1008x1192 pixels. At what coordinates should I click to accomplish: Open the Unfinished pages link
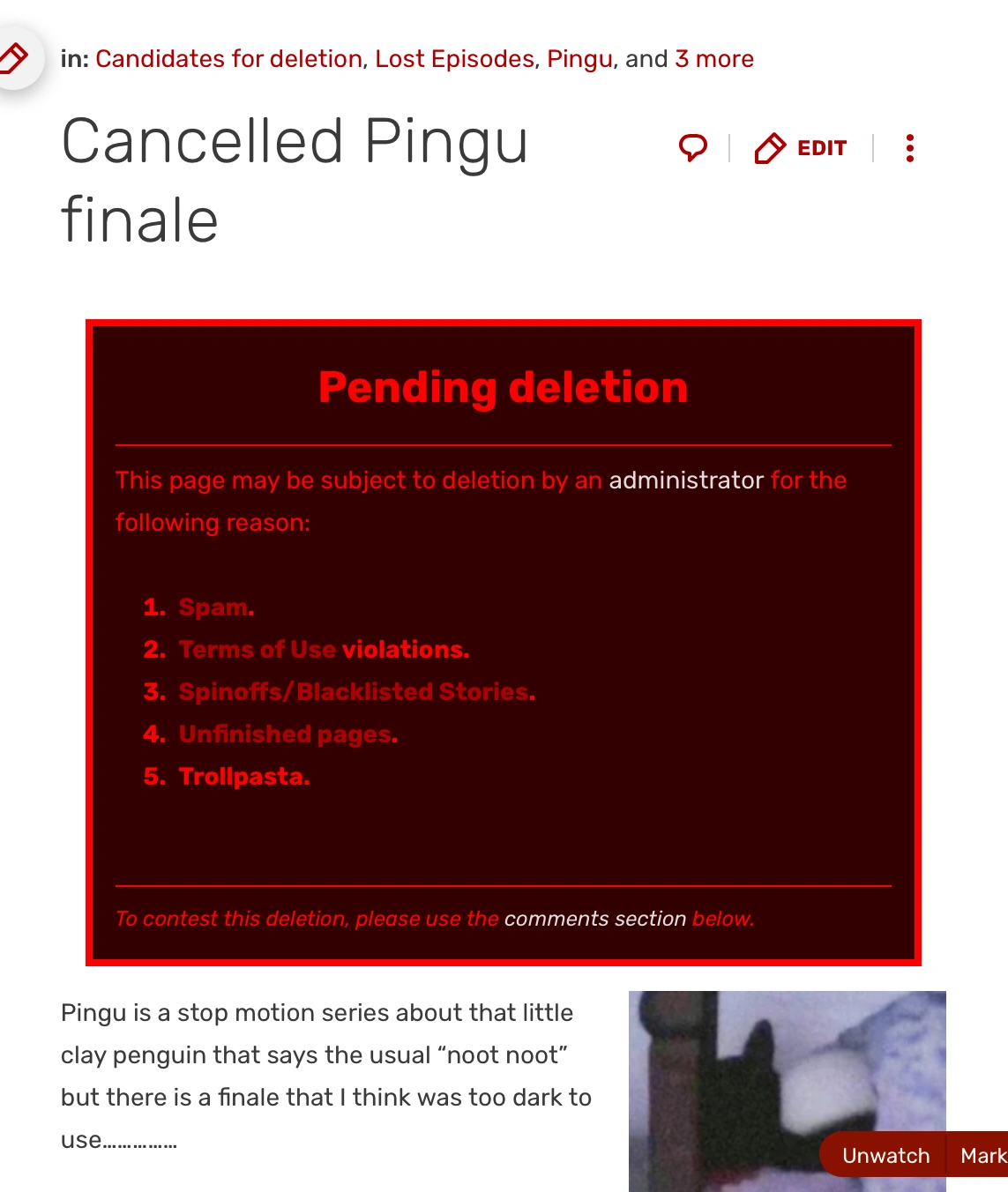[287, 734]
